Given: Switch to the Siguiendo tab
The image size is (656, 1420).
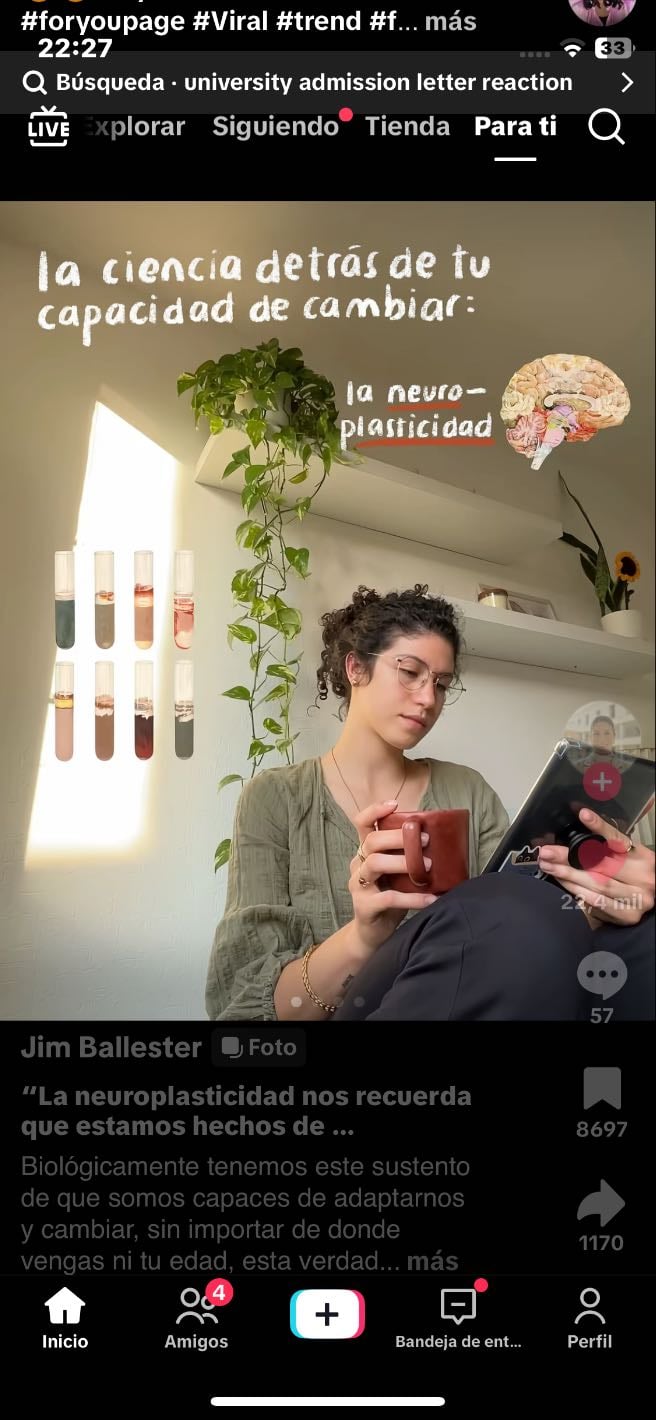Looking at the screenshot, I should (x=275, y=127).
